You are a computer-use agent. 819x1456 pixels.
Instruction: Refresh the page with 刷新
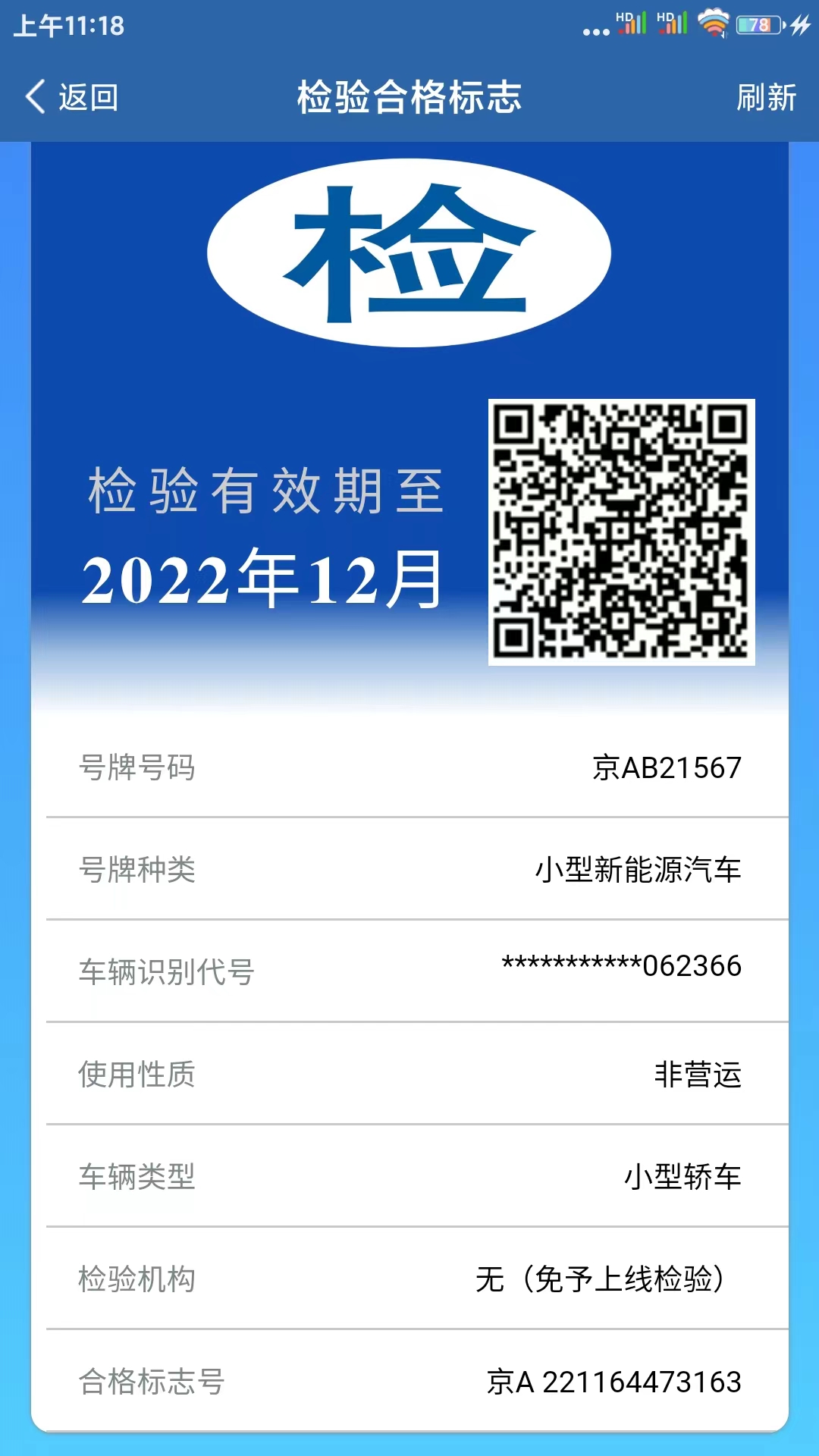coord(766,98)
